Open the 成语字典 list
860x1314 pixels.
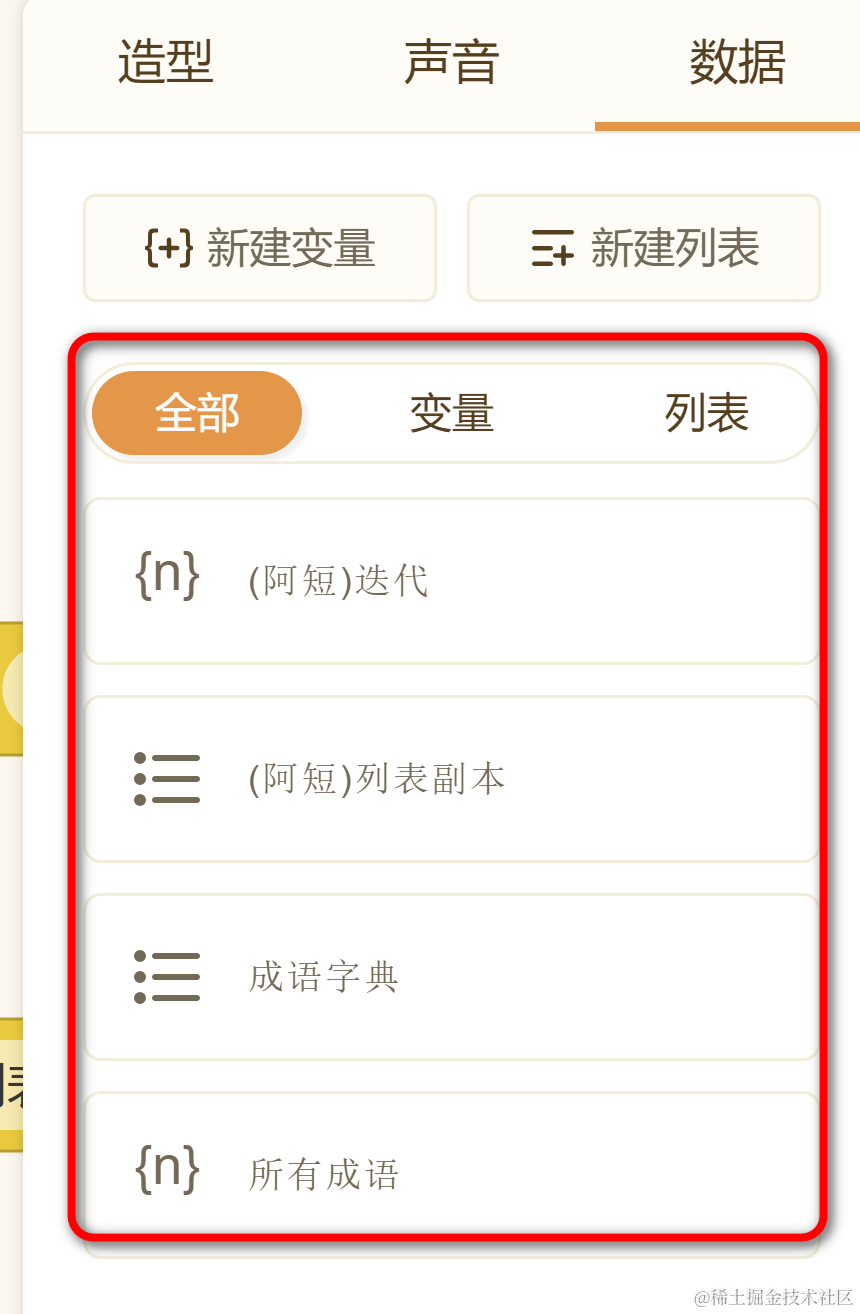pos(452,977)
